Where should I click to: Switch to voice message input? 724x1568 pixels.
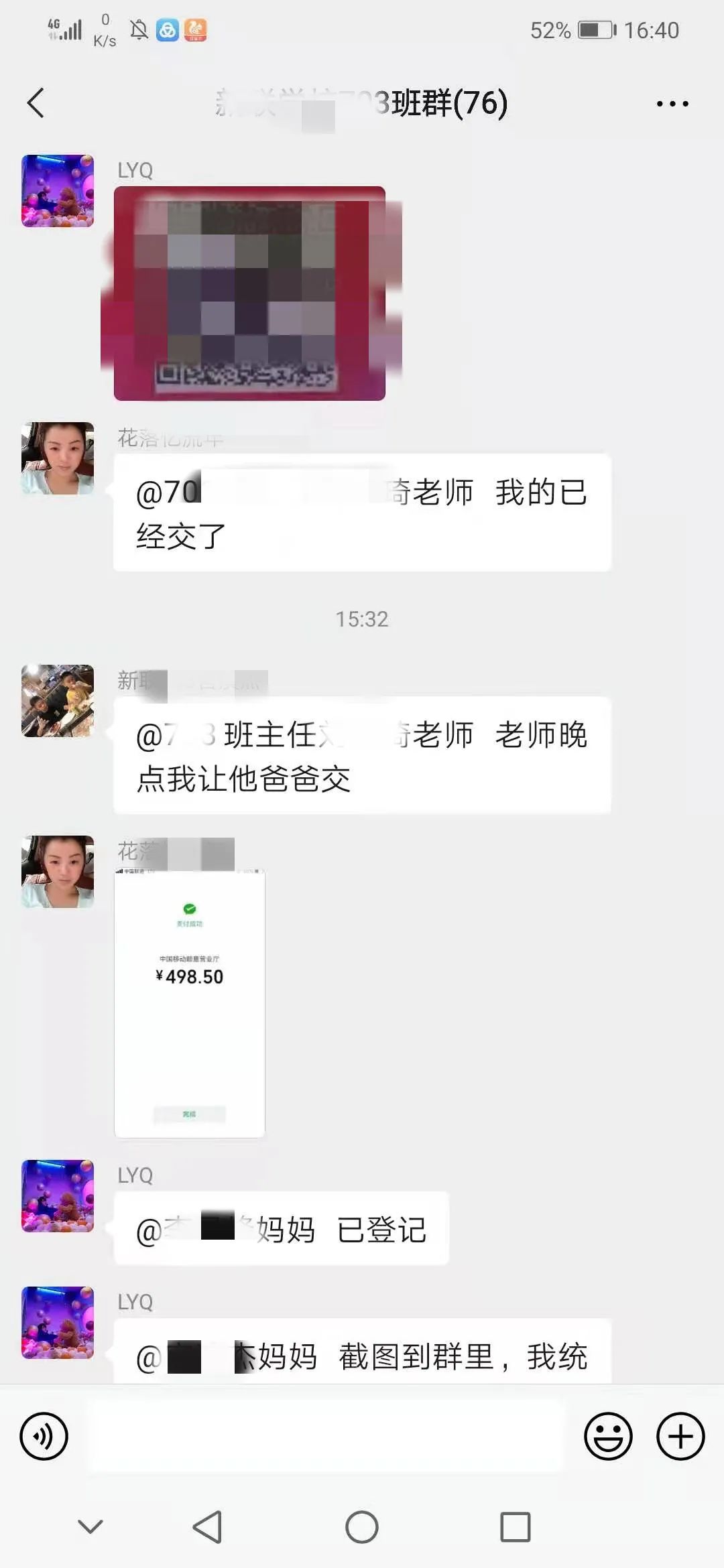point(44,1437)
